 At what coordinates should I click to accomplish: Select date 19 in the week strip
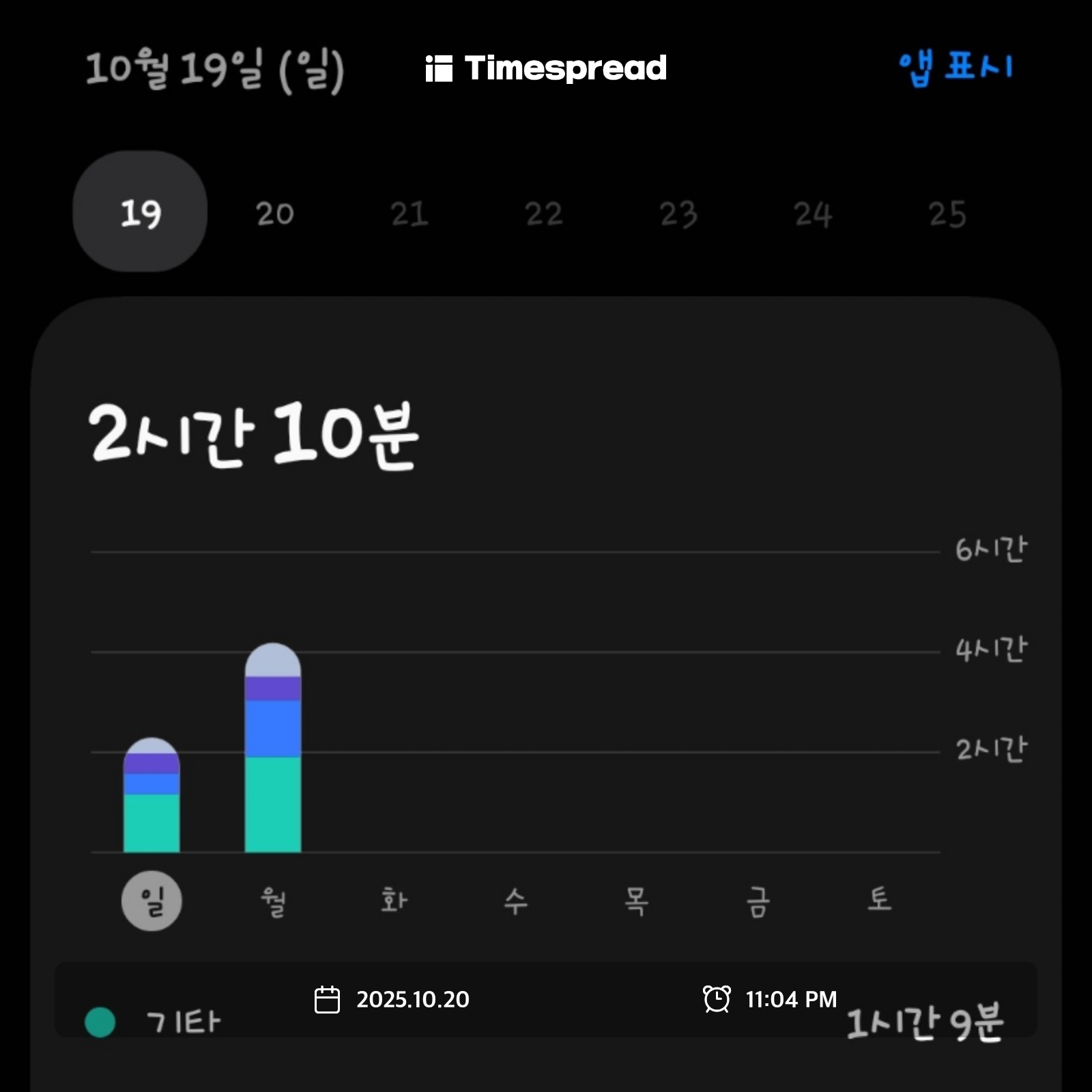140,212
